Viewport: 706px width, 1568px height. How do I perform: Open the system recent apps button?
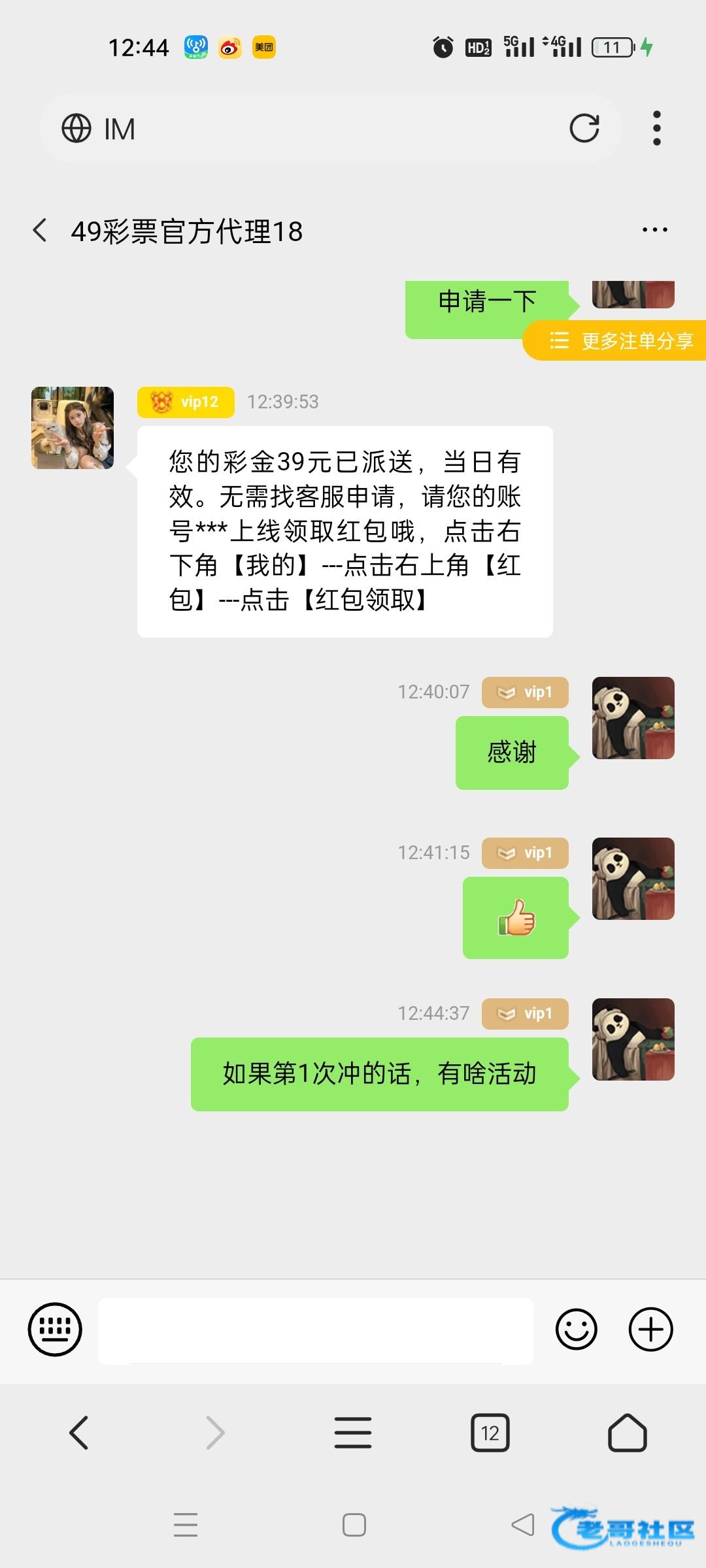click(x=186, y=1525)
